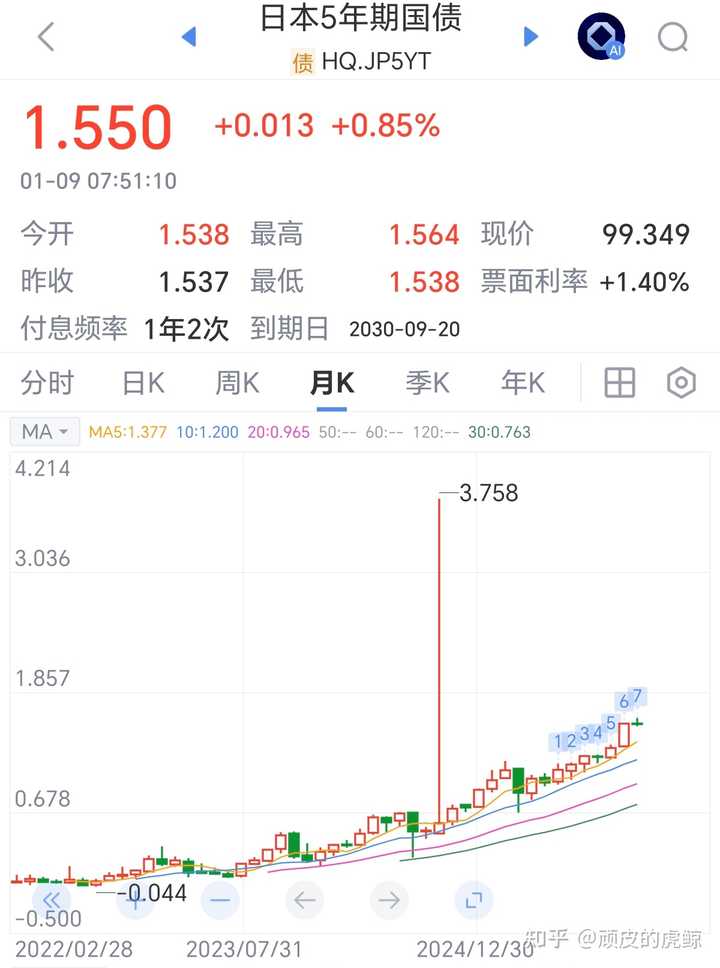The image size is (720, 968).
Task: Switch to the 分时 chart tab
Action: (x=47, y=382)
